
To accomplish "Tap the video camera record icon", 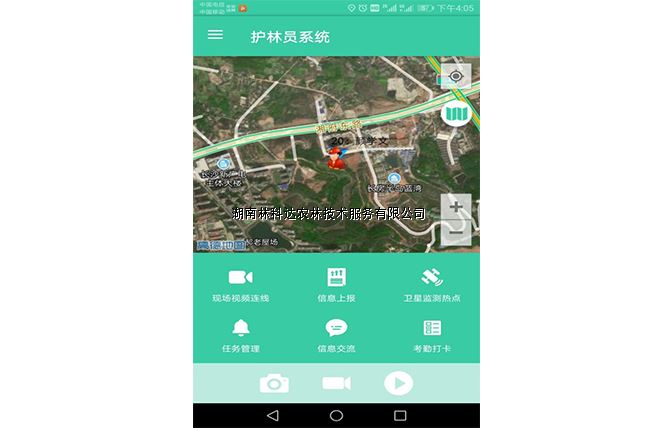I will 336,383.
